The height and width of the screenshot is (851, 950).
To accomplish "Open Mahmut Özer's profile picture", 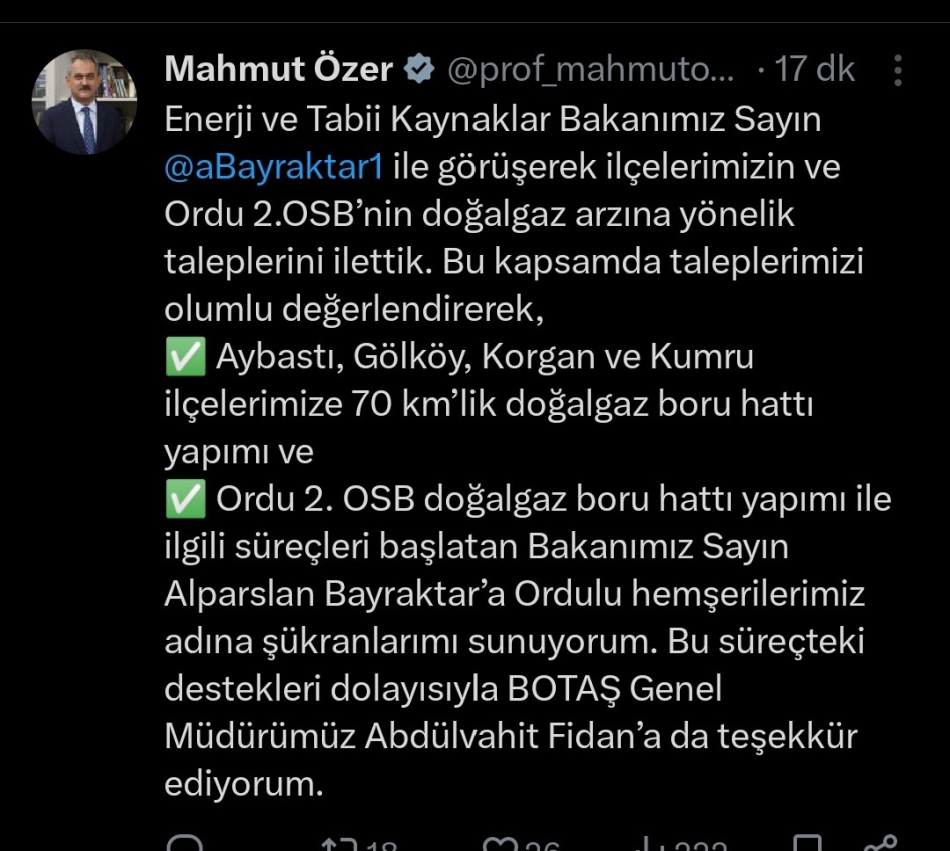I will click(84, 101).
